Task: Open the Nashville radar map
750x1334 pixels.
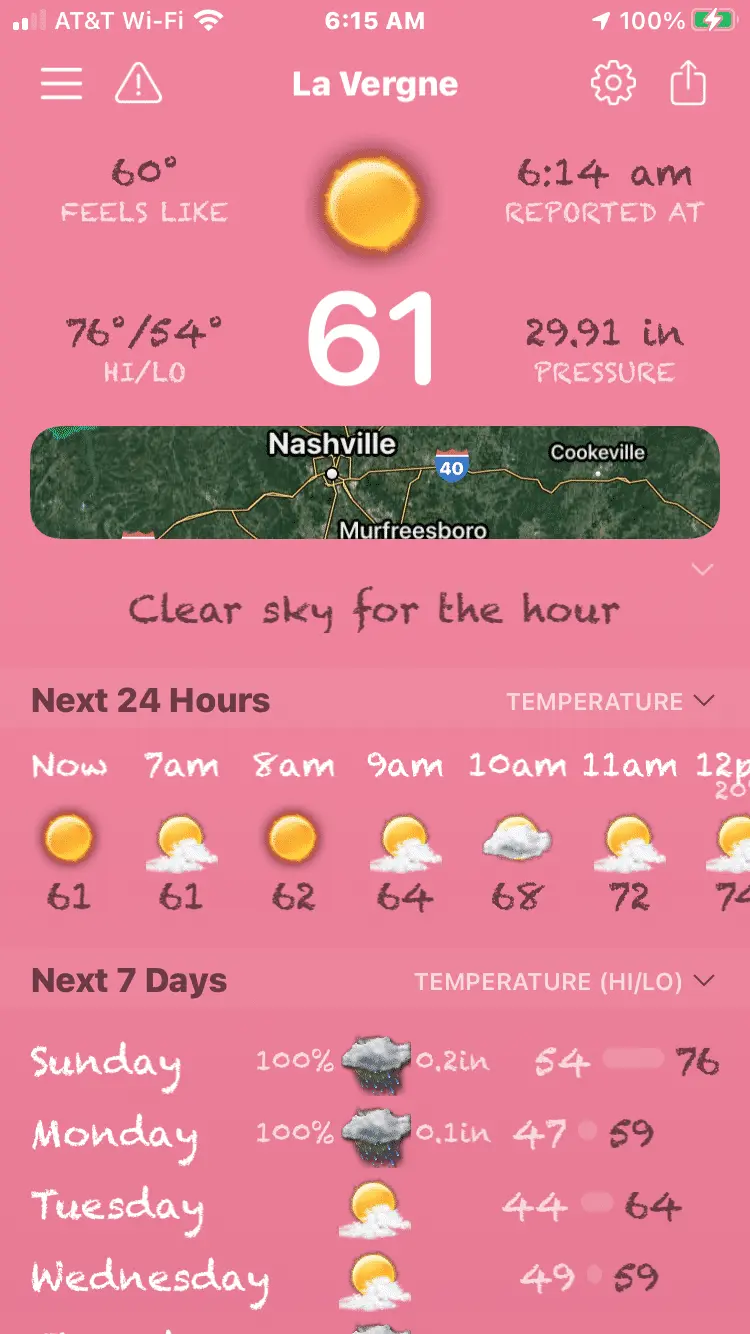Action: click(x=375, y=483)
